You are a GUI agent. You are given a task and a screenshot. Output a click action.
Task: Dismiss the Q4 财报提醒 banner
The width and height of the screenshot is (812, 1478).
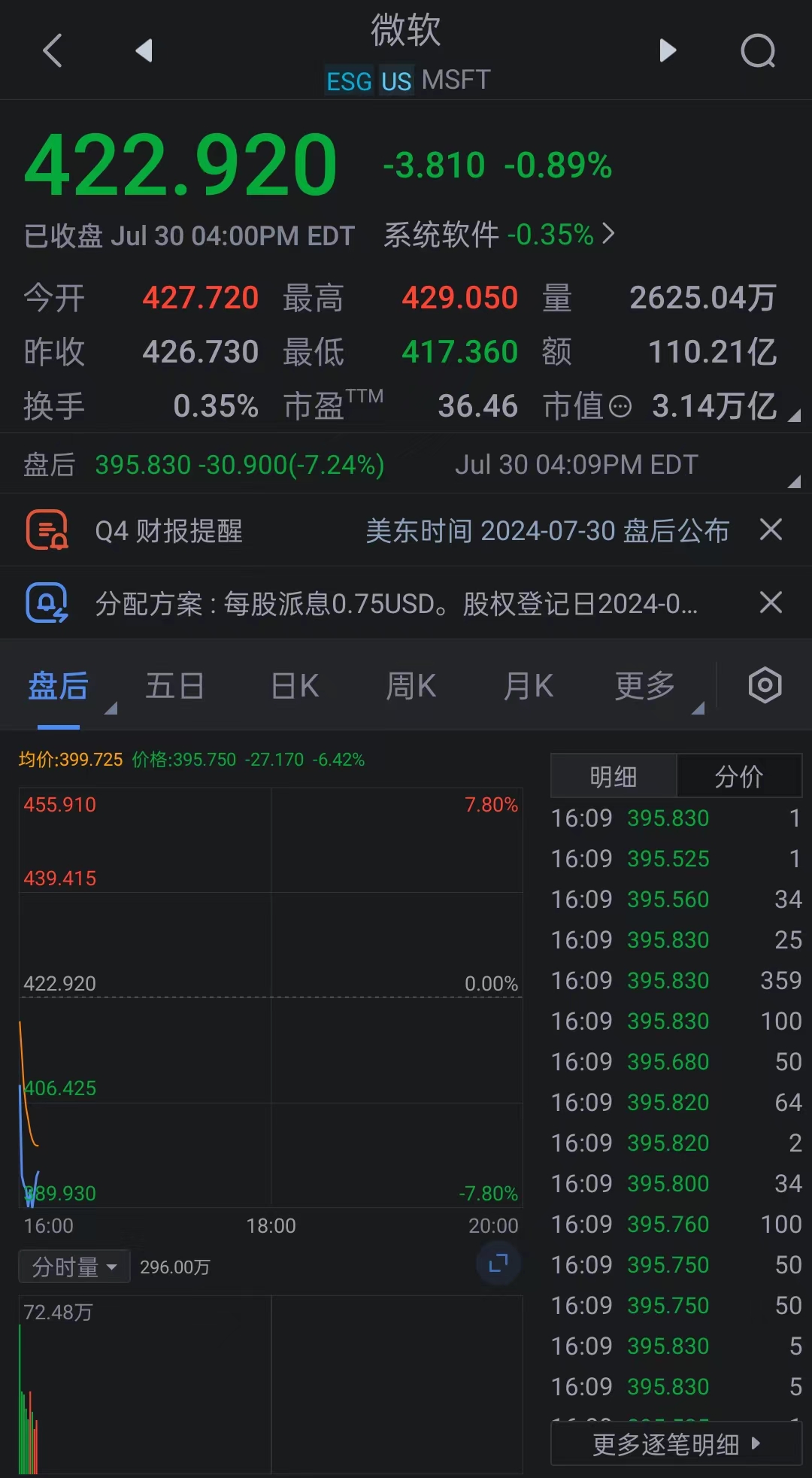coord(771,530)
